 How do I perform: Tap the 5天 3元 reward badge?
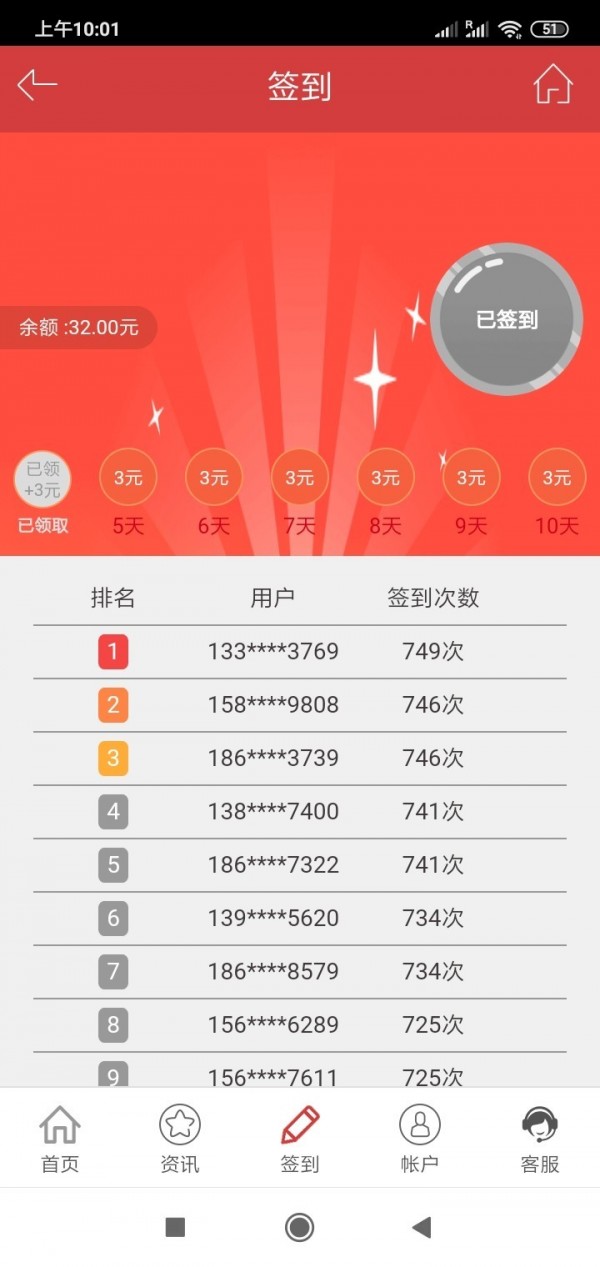tap(128, 478)
